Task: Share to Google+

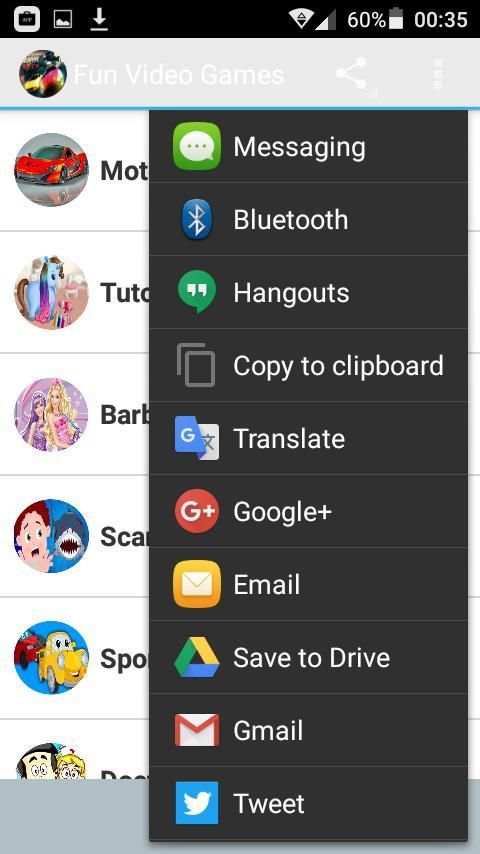Action: [308, 511]
